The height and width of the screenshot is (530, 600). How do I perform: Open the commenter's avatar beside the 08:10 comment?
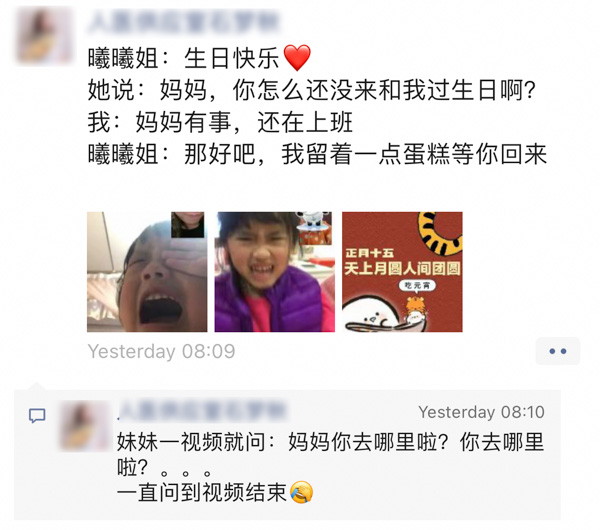point(84,424)
